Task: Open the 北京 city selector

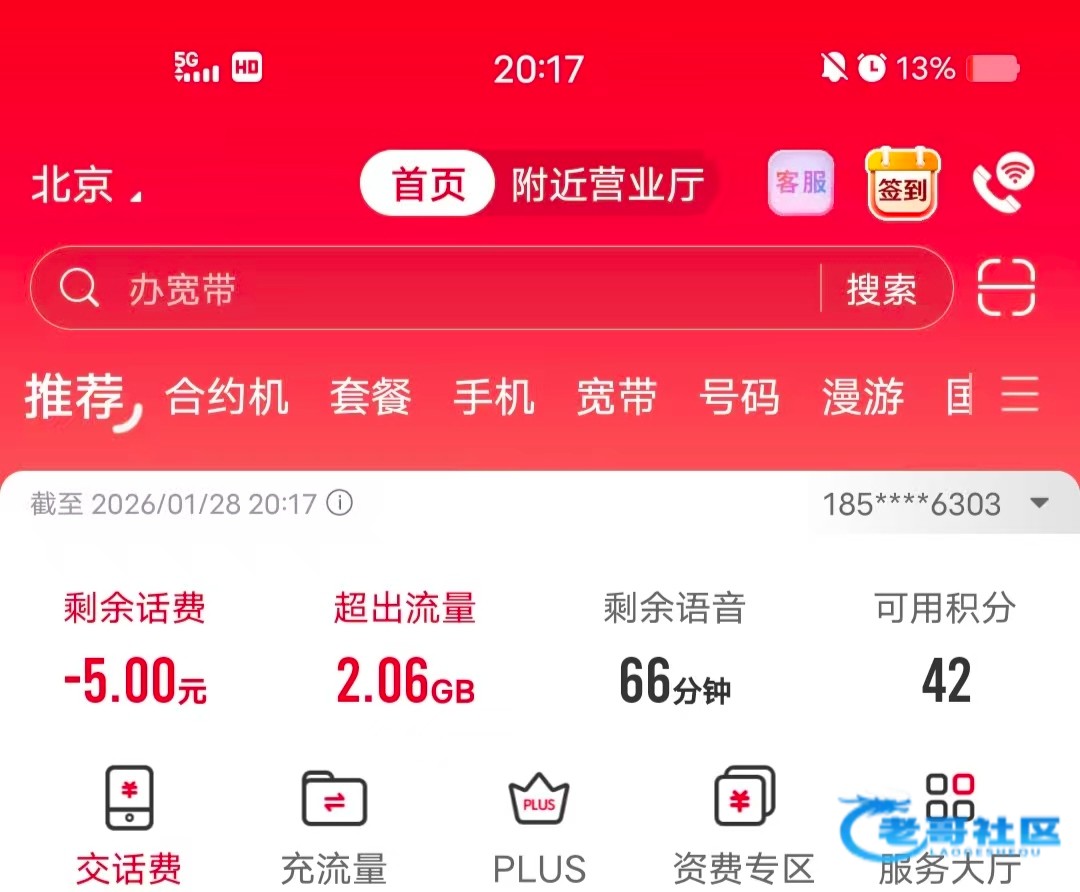Action: point(85,186)
